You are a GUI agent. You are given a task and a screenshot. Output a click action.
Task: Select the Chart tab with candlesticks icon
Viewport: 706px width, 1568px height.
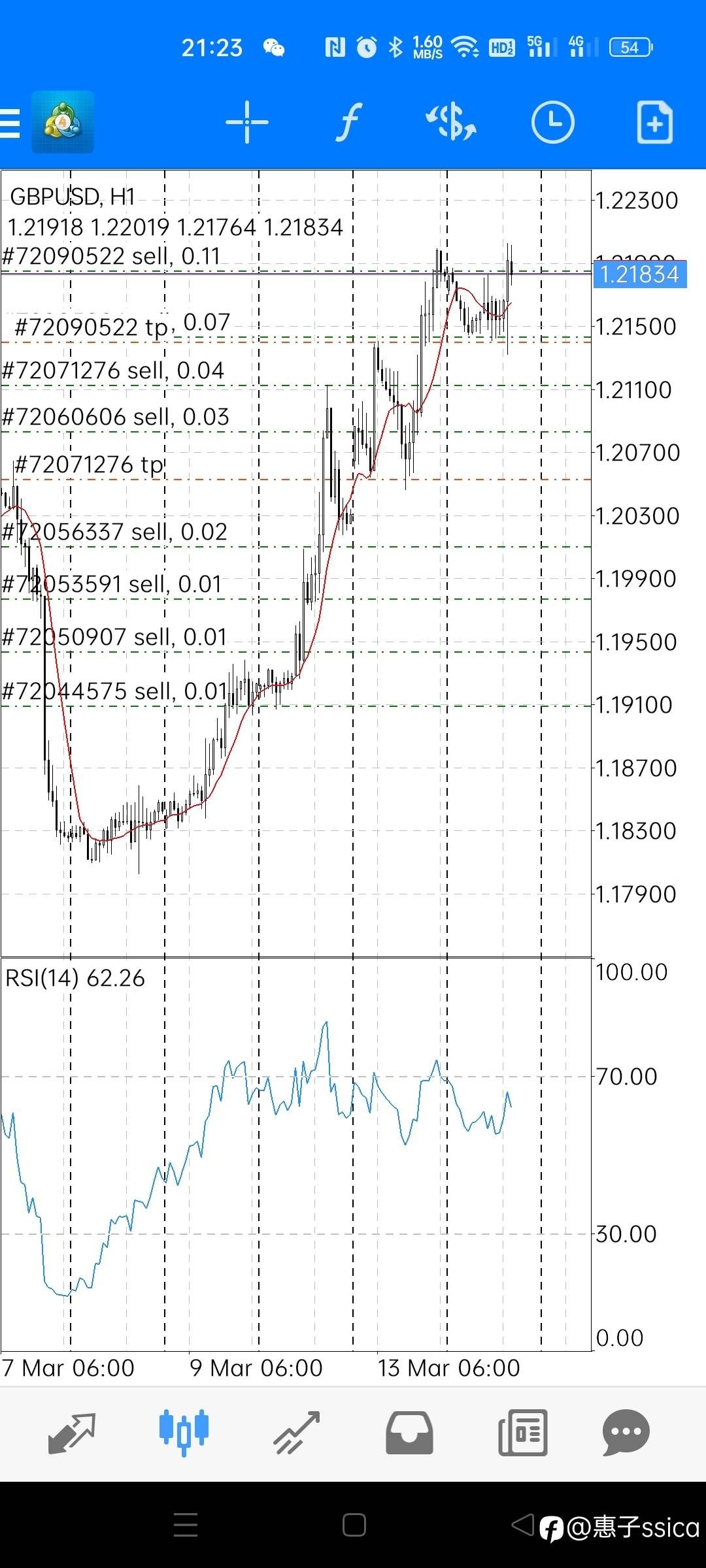[x=184, y=1433]
